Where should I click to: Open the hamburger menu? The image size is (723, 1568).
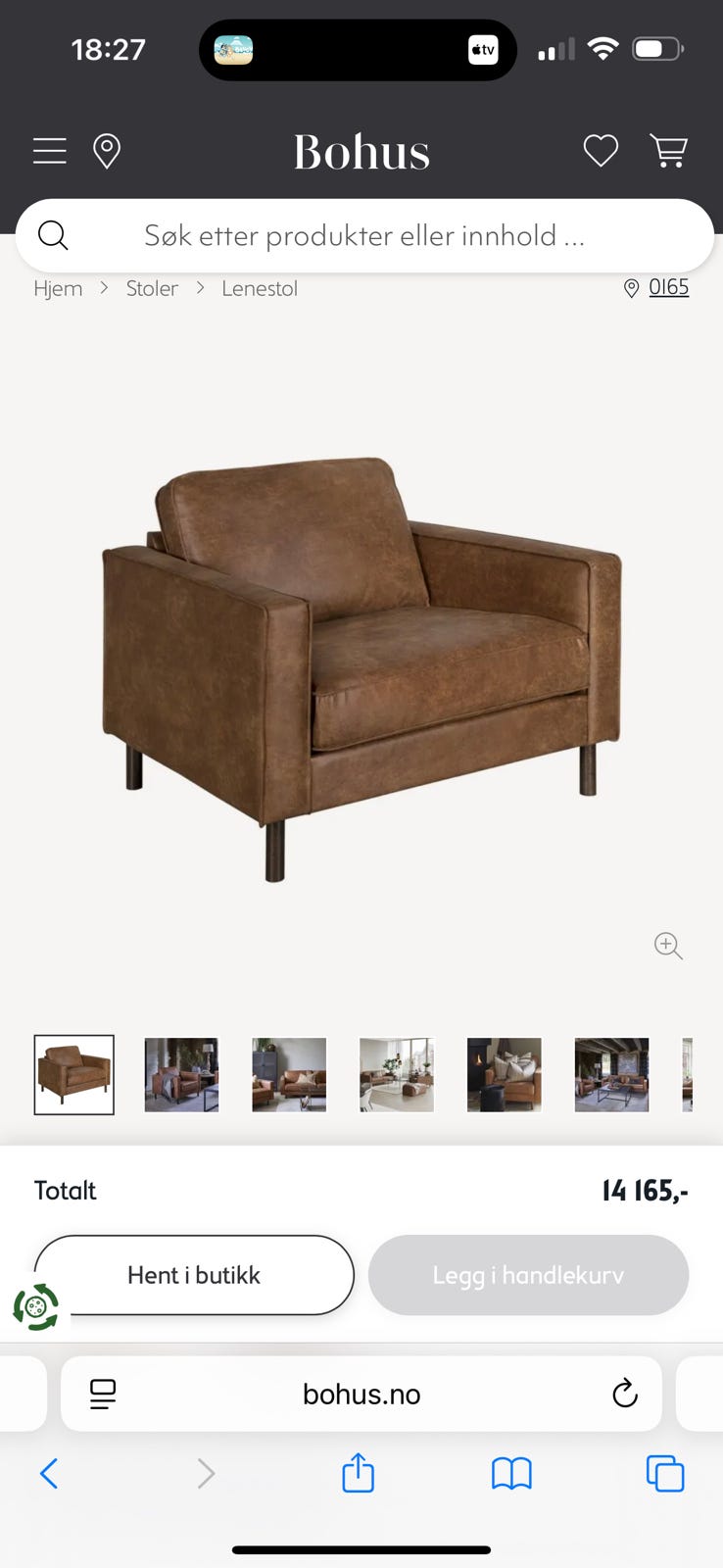tap(50, 151)
